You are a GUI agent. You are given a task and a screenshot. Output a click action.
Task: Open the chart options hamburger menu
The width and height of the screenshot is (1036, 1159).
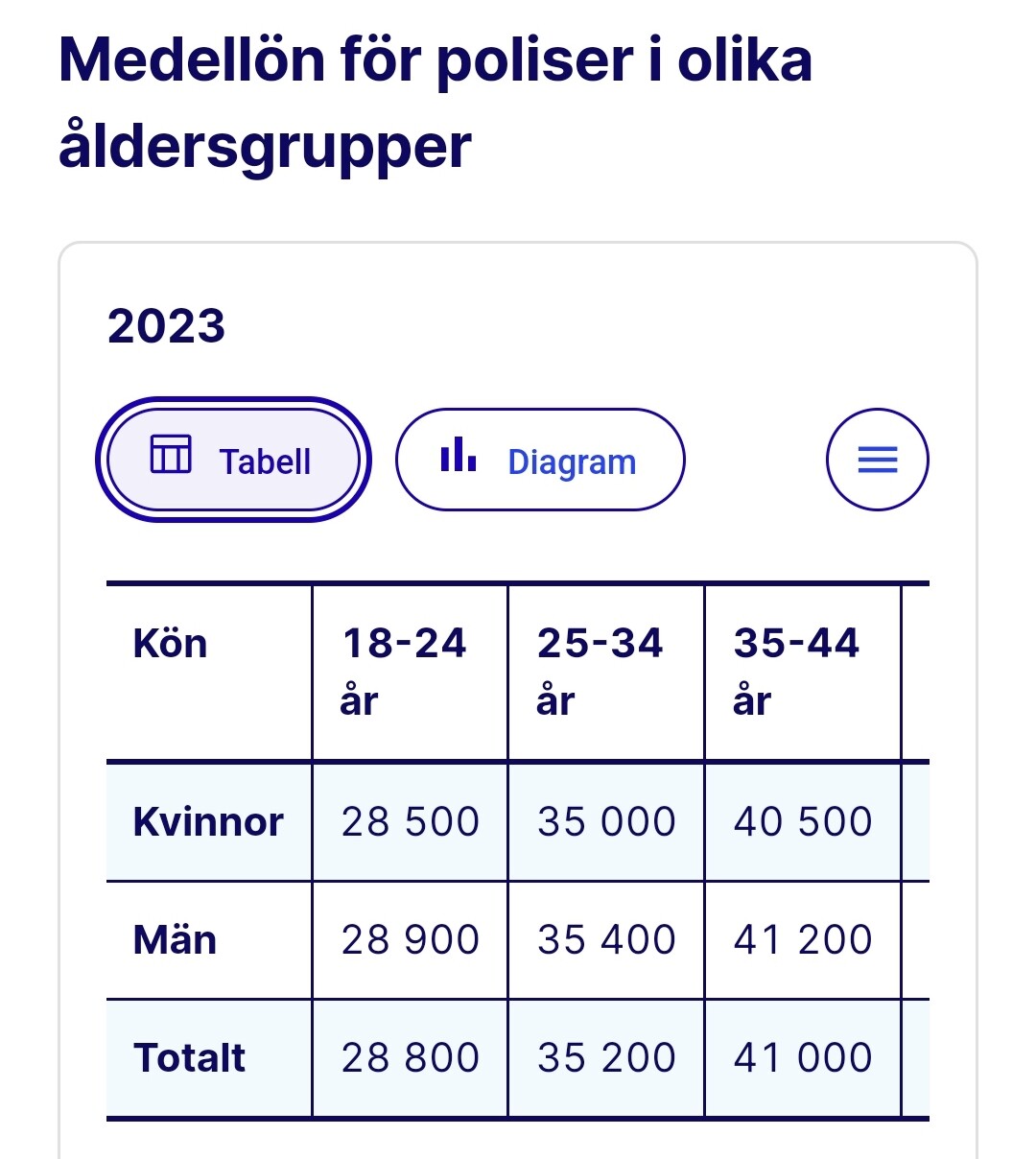877,461
